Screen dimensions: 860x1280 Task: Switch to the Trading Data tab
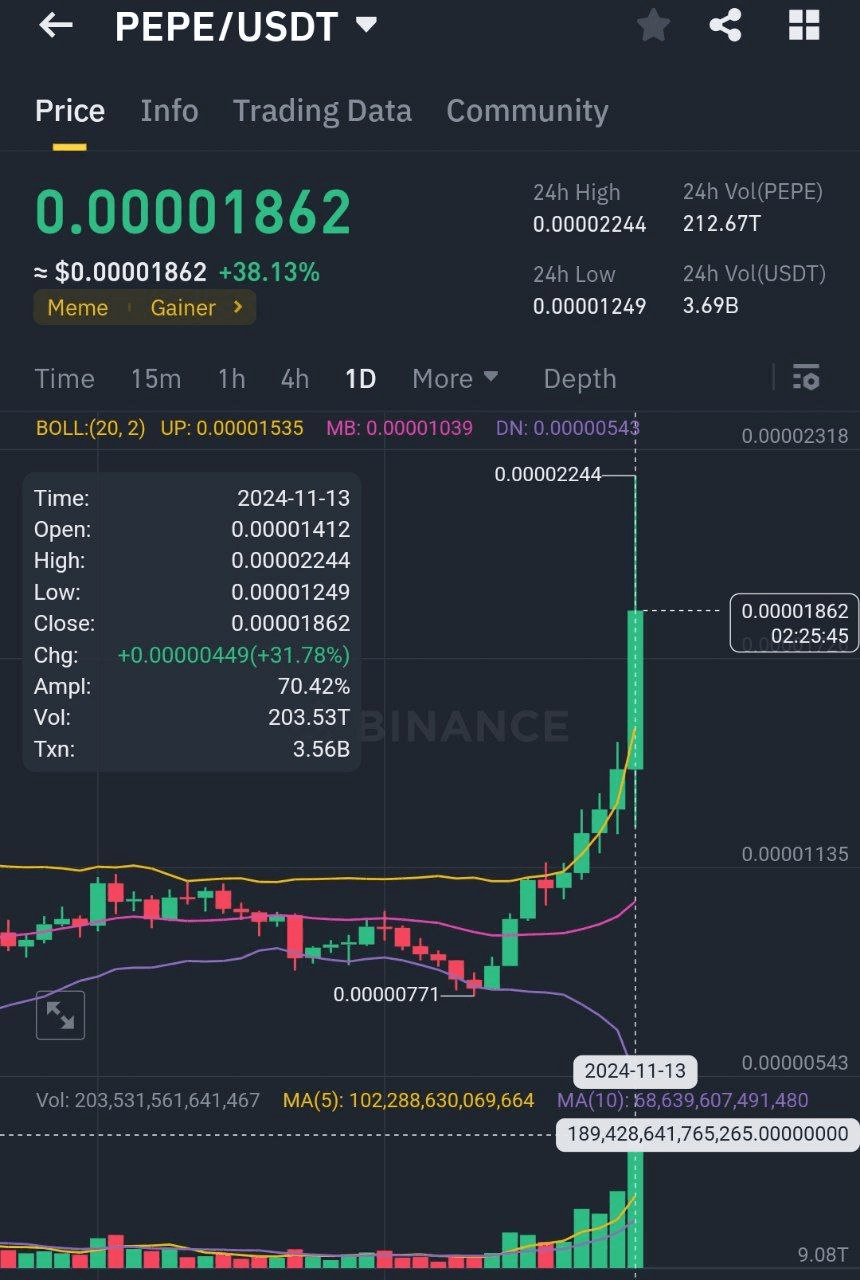[x=322, y=111]
